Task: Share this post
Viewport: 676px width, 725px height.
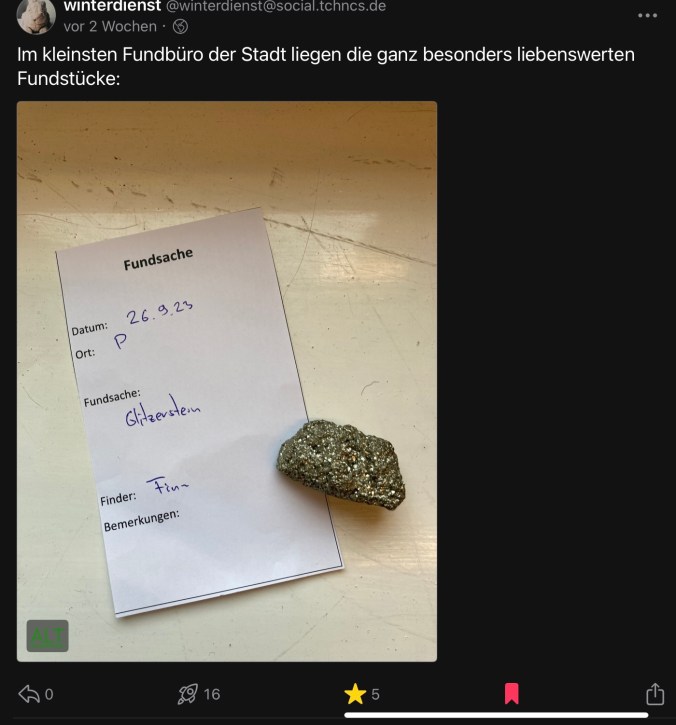Action: click(654, 693)
